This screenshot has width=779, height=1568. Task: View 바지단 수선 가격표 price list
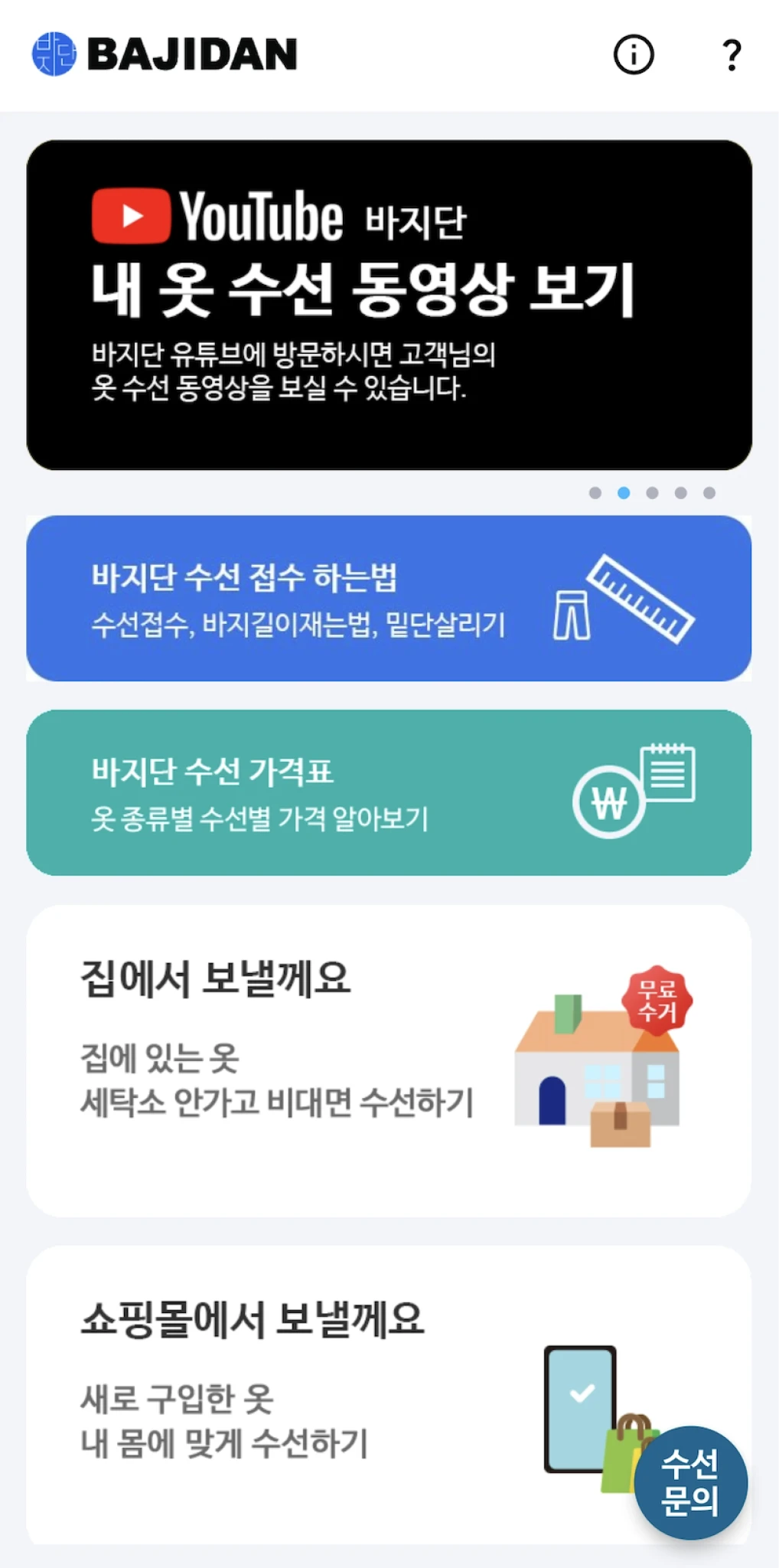(389, 792)
